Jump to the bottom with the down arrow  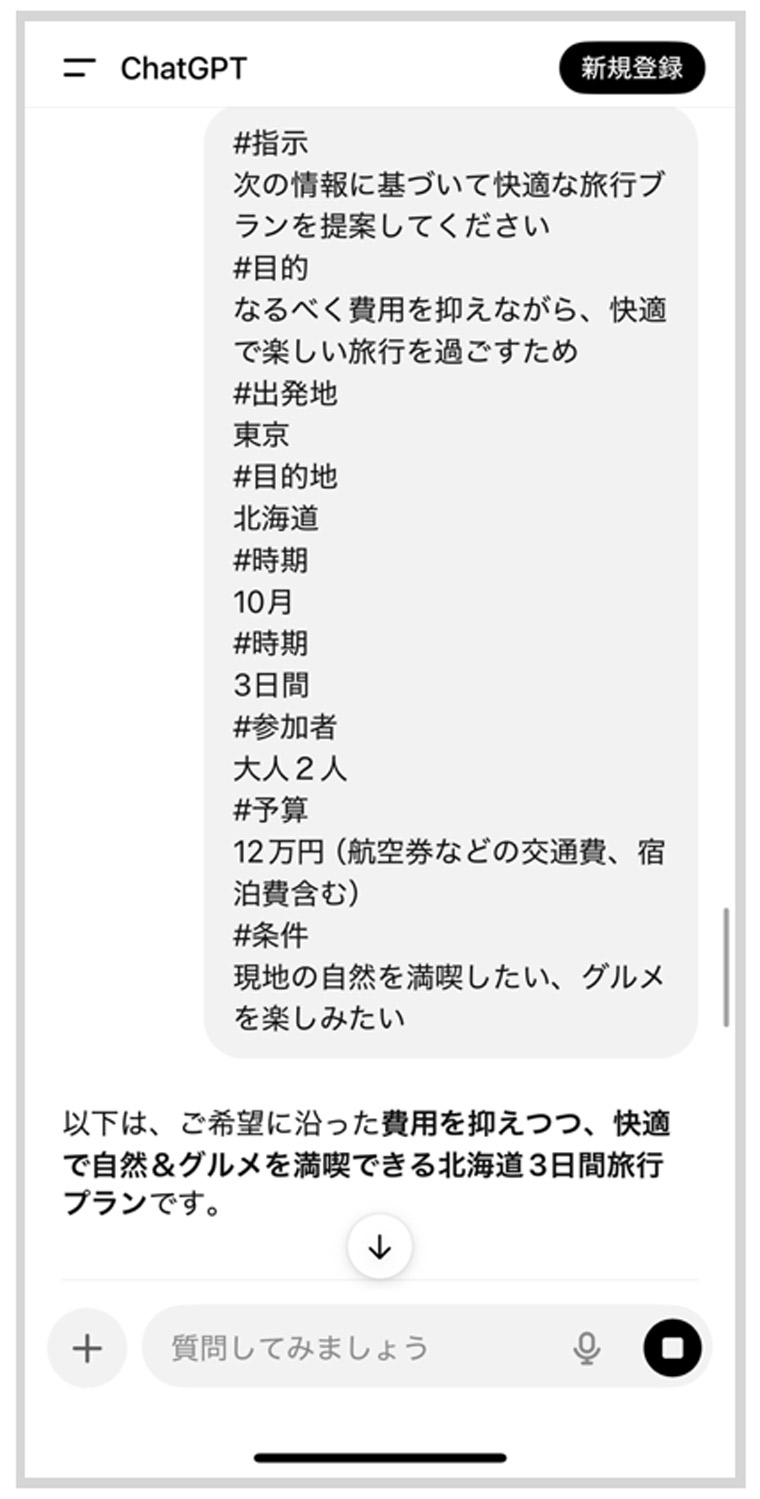coord(380,1247)
